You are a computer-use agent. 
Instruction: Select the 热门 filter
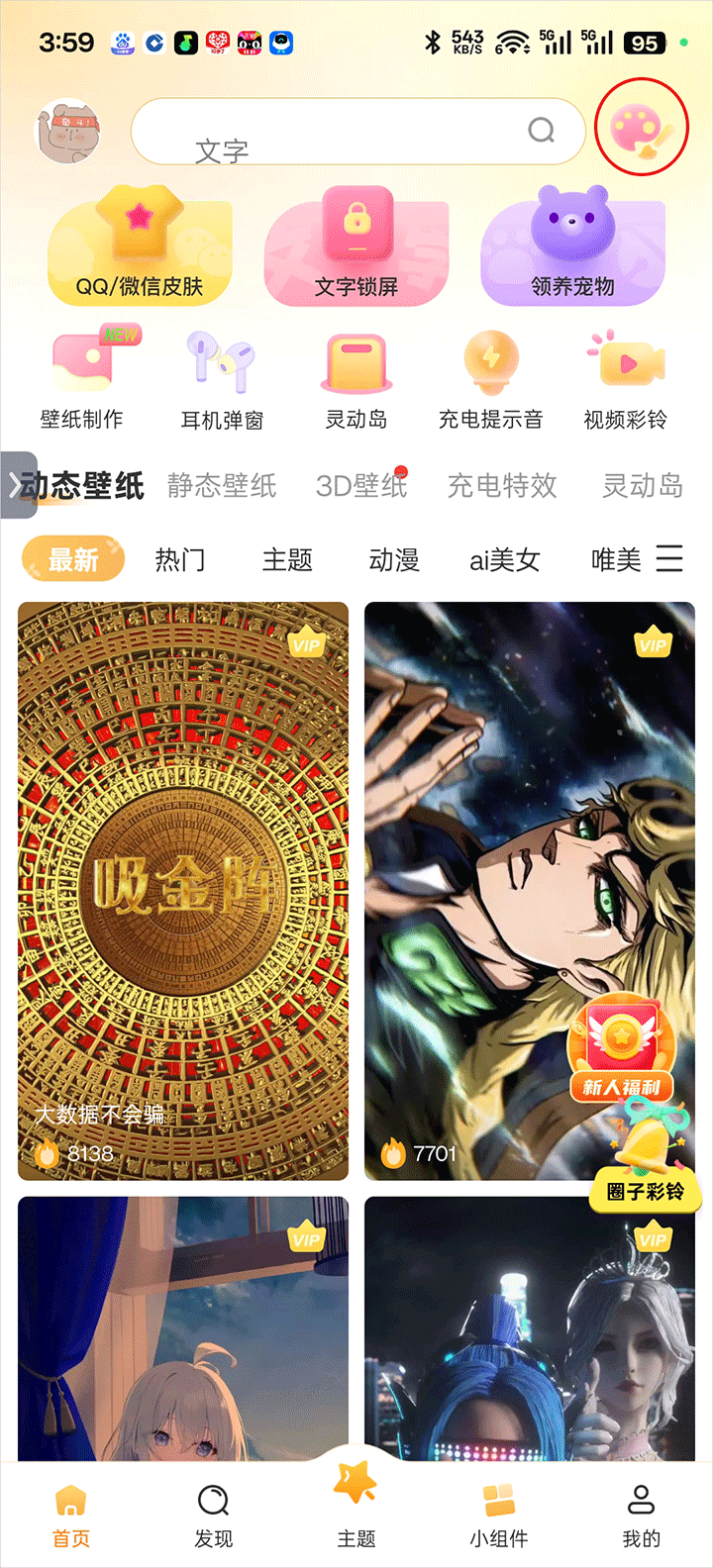180,560
